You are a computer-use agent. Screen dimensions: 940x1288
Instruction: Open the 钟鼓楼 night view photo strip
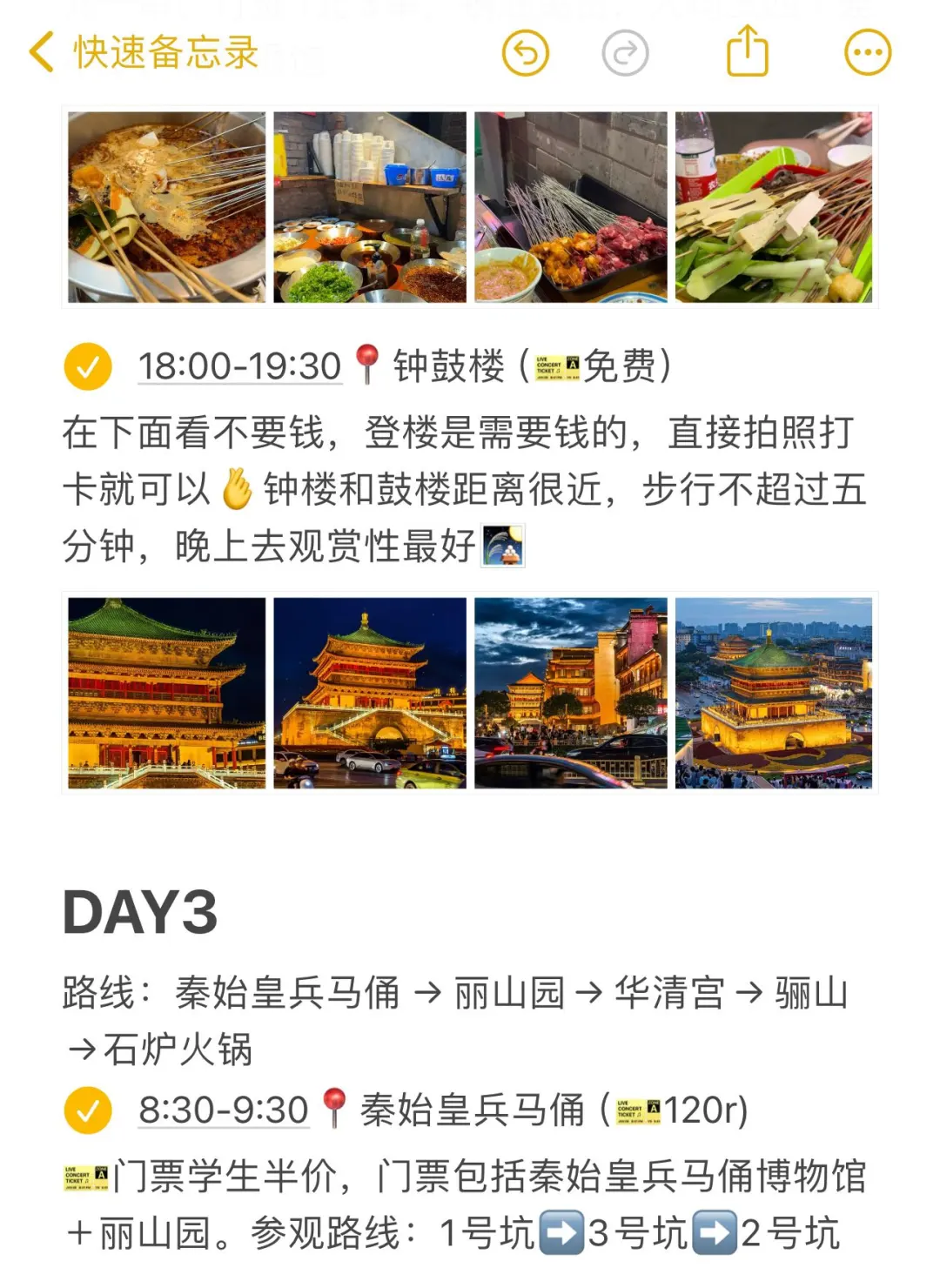[470, 693]
